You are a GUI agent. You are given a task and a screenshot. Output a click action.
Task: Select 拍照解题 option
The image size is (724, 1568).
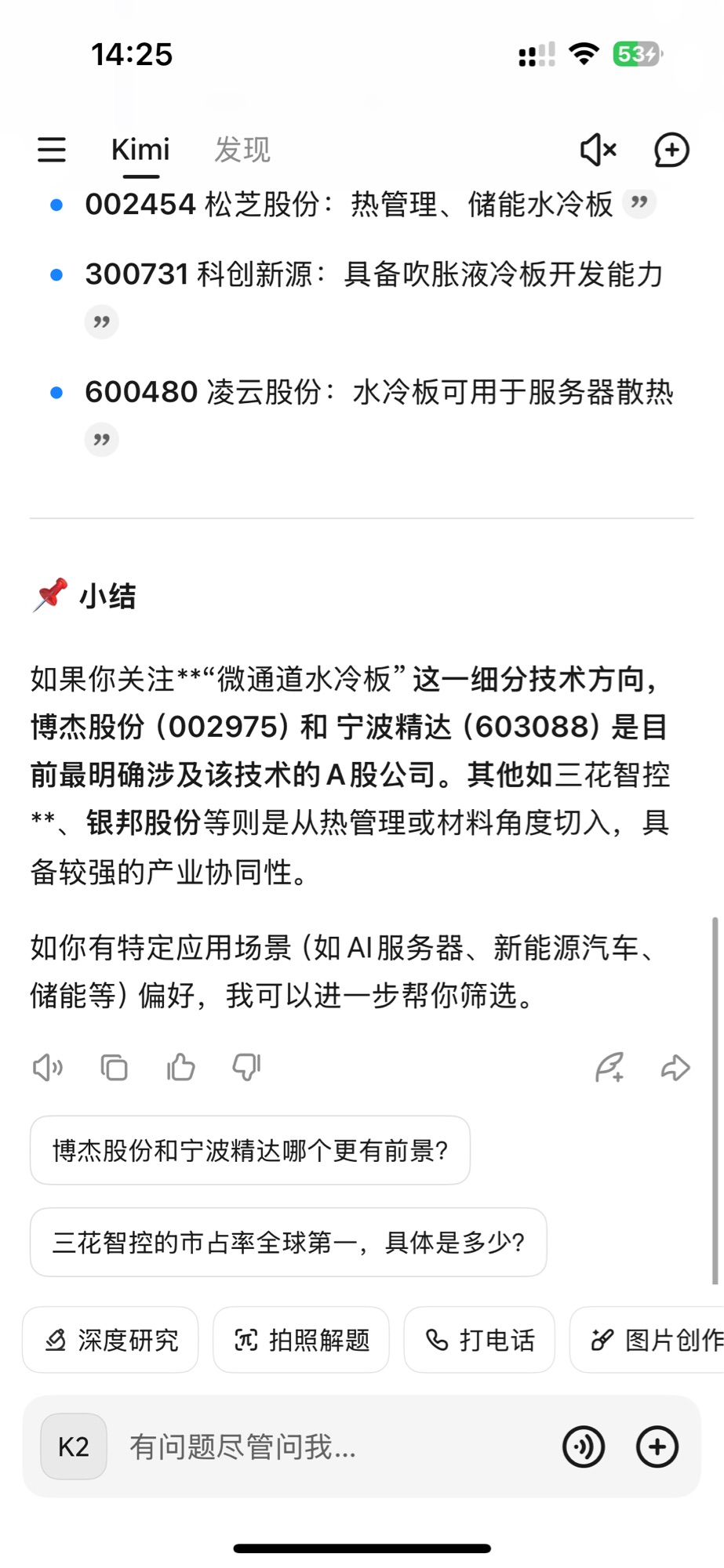point(301,1340)
